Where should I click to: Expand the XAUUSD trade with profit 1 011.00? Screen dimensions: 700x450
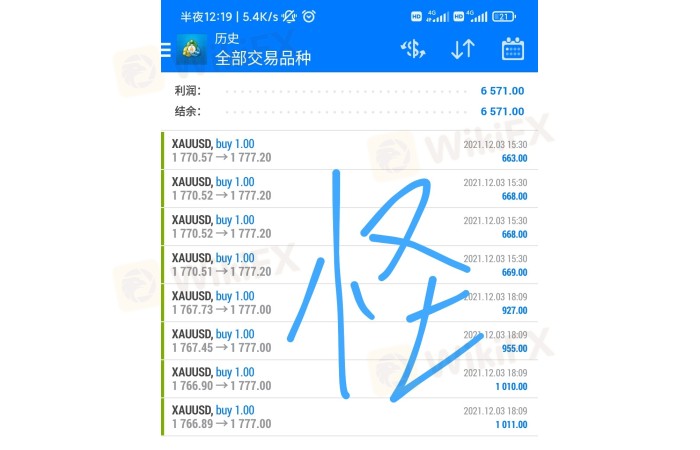point(350,417)
